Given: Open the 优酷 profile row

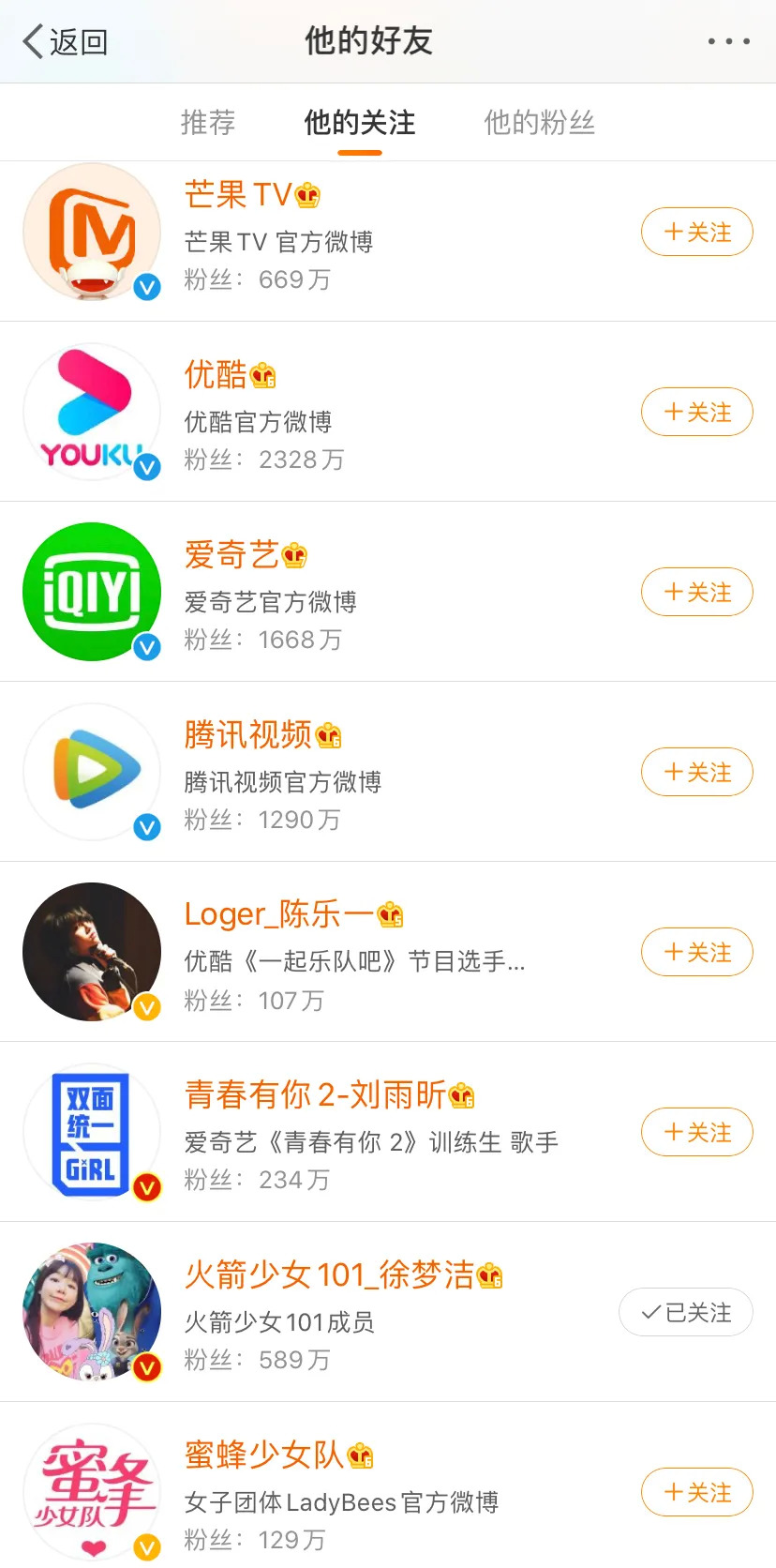Looking at the screenshot, I should tap(375, 421).
